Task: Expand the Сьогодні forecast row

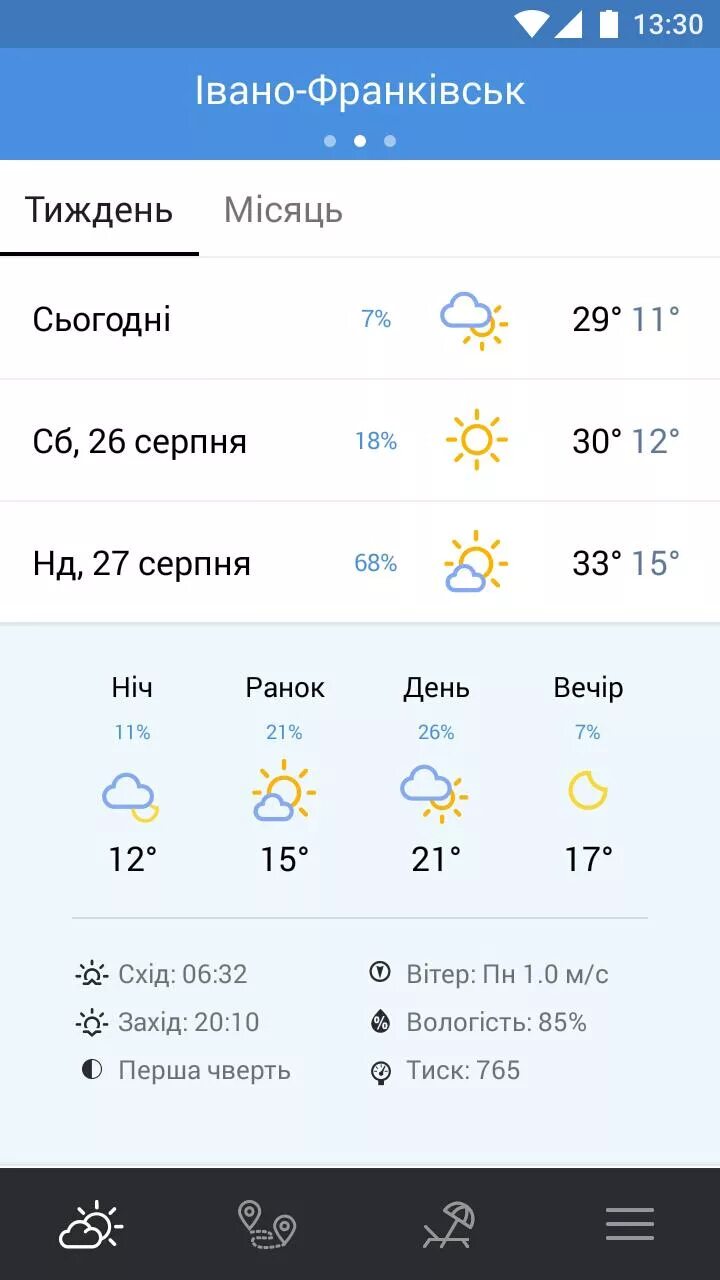Action: point(360,319)
